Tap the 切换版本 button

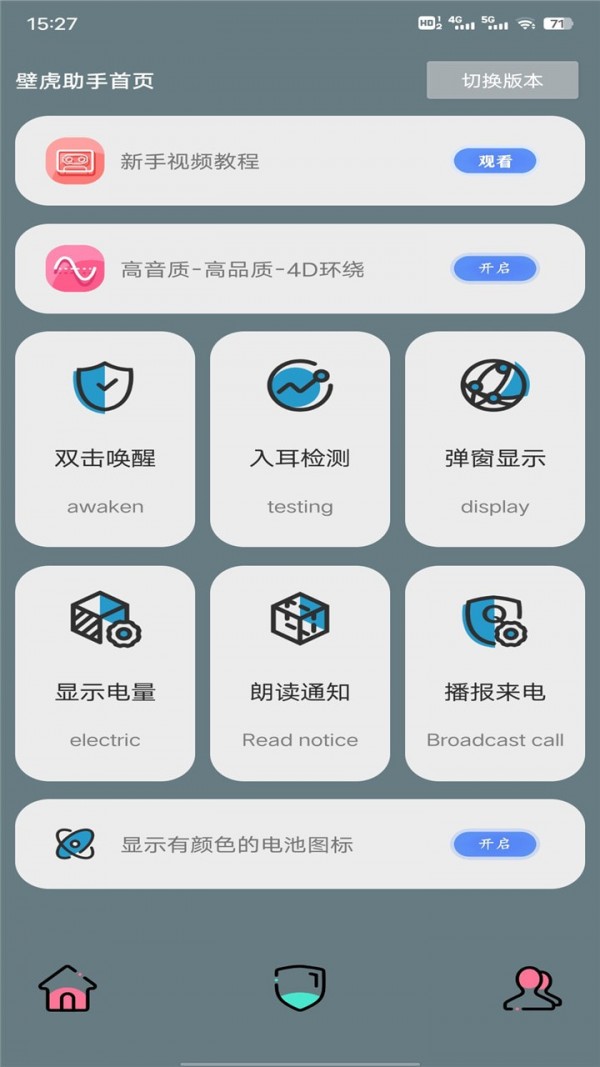click(502, 81)
